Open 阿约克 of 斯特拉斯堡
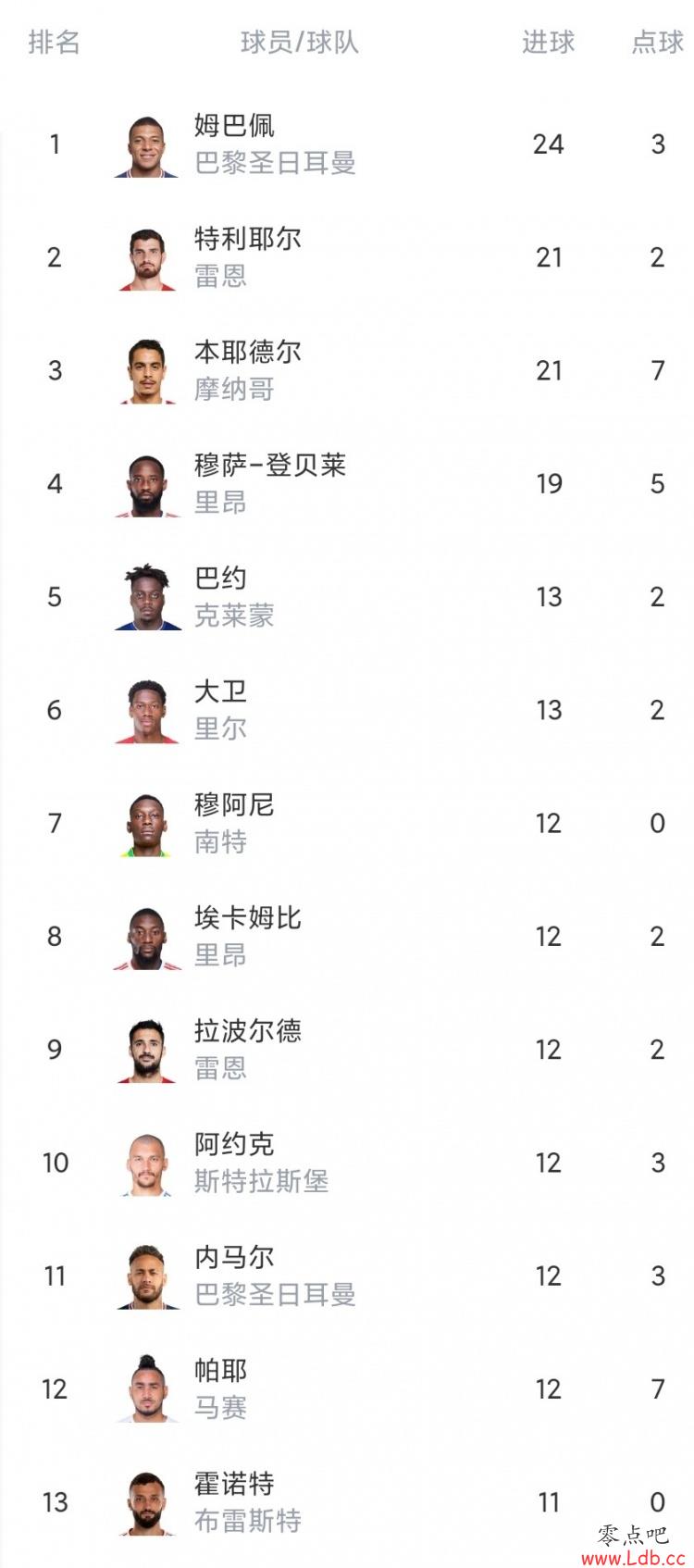 (347, 1163)
